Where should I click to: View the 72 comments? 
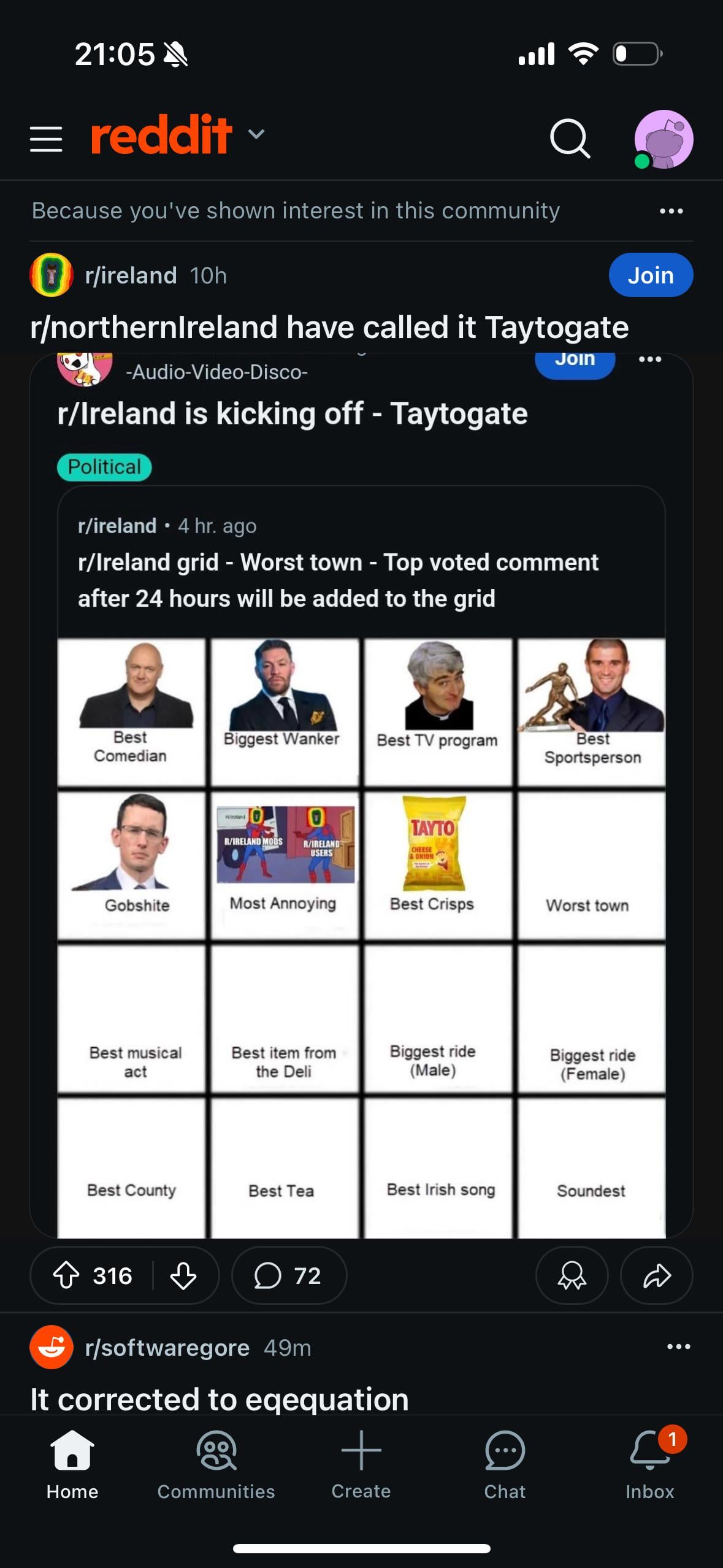tap(289, 1275)
